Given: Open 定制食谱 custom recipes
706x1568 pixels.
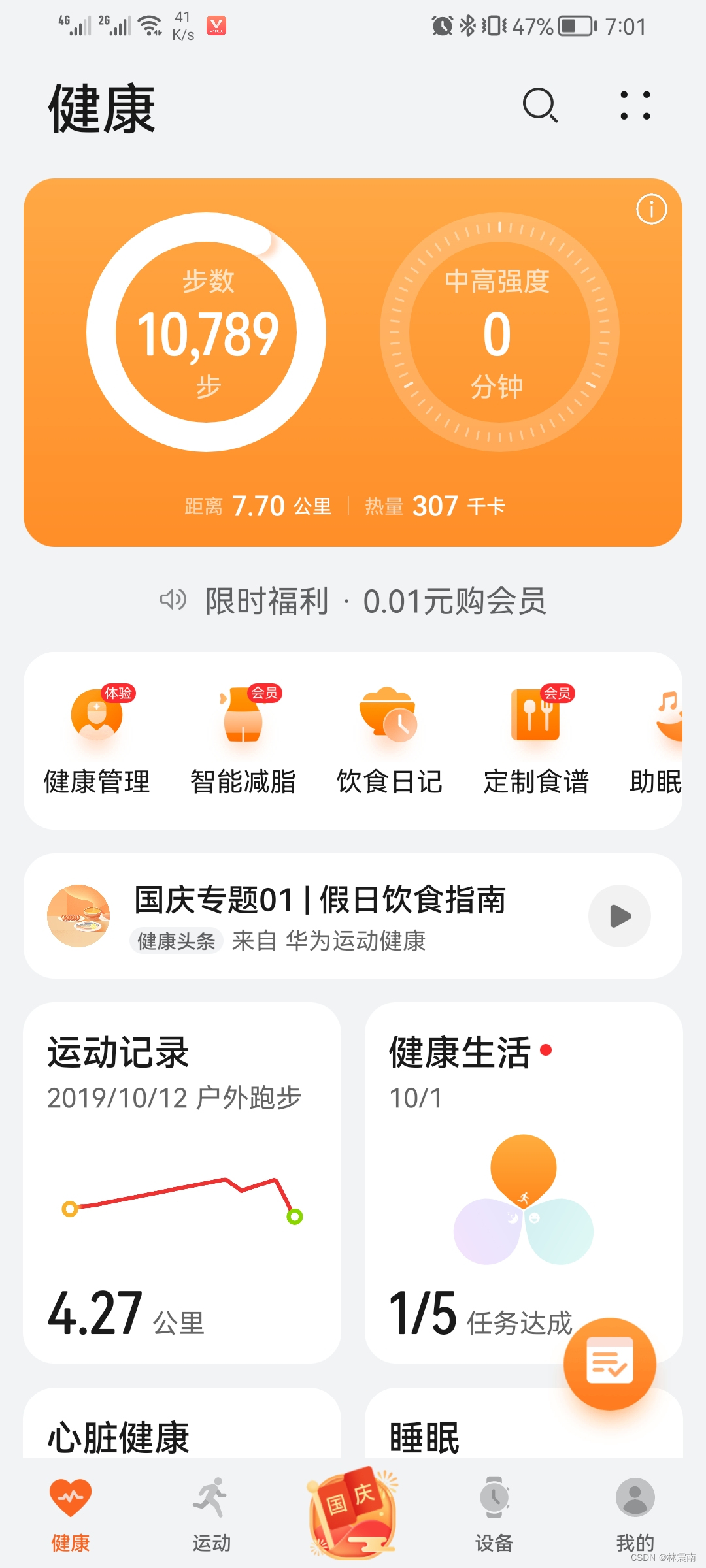Looking at the screenshot, I should [x=535, y=742].
